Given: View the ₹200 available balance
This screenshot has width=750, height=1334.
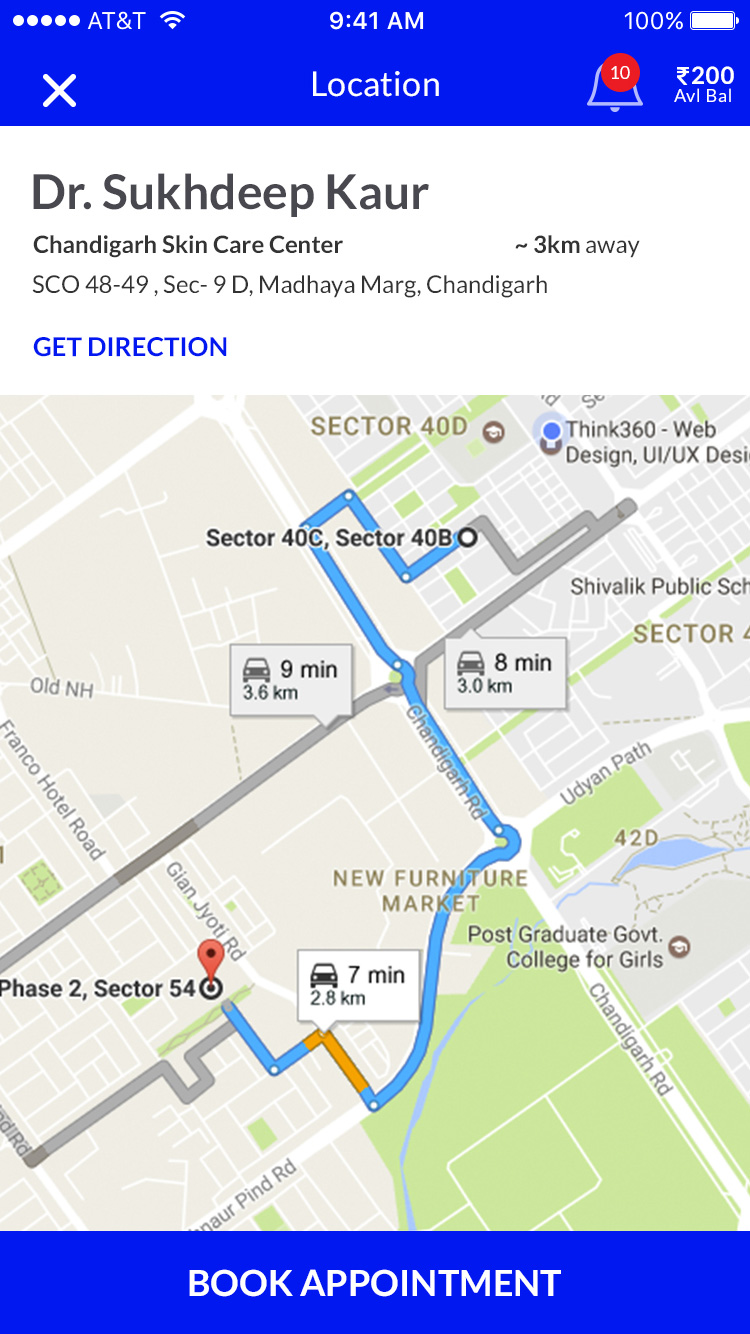Looking at the screenshot, I should (704, 85).
